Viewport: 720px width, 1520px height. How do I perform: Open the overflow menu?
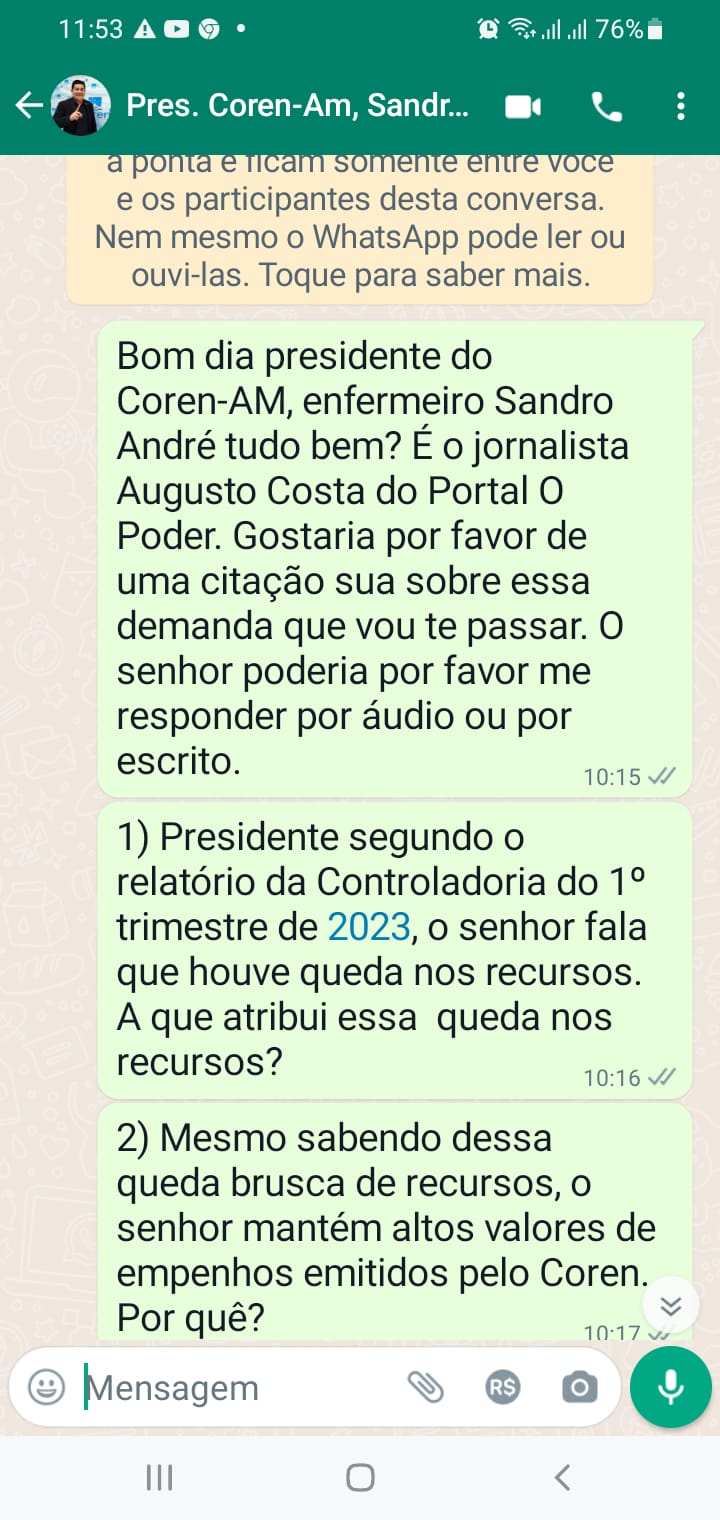[681, 106]
